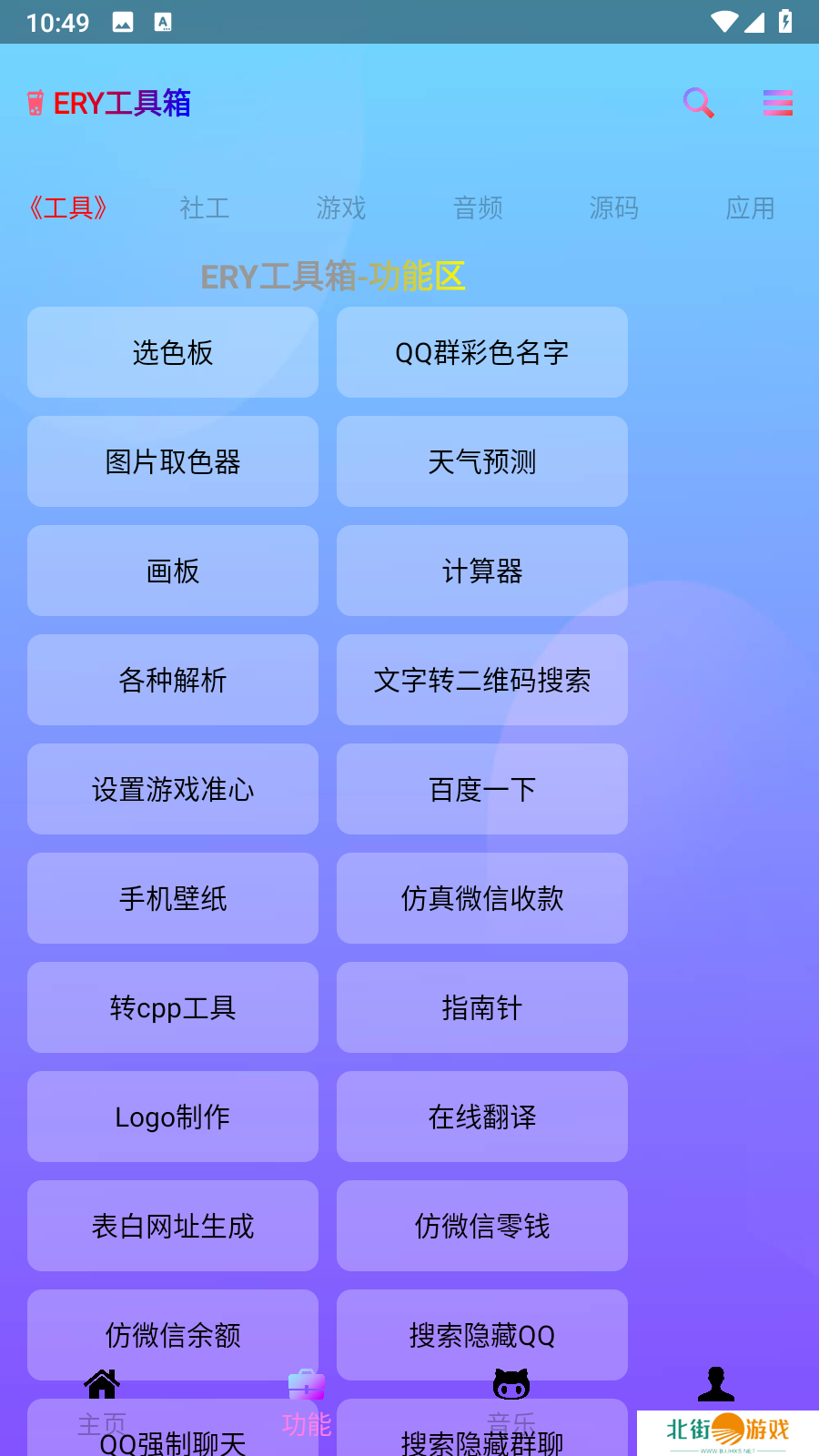
Task: Open 百度一下
Action: click(x=482, y=789)
